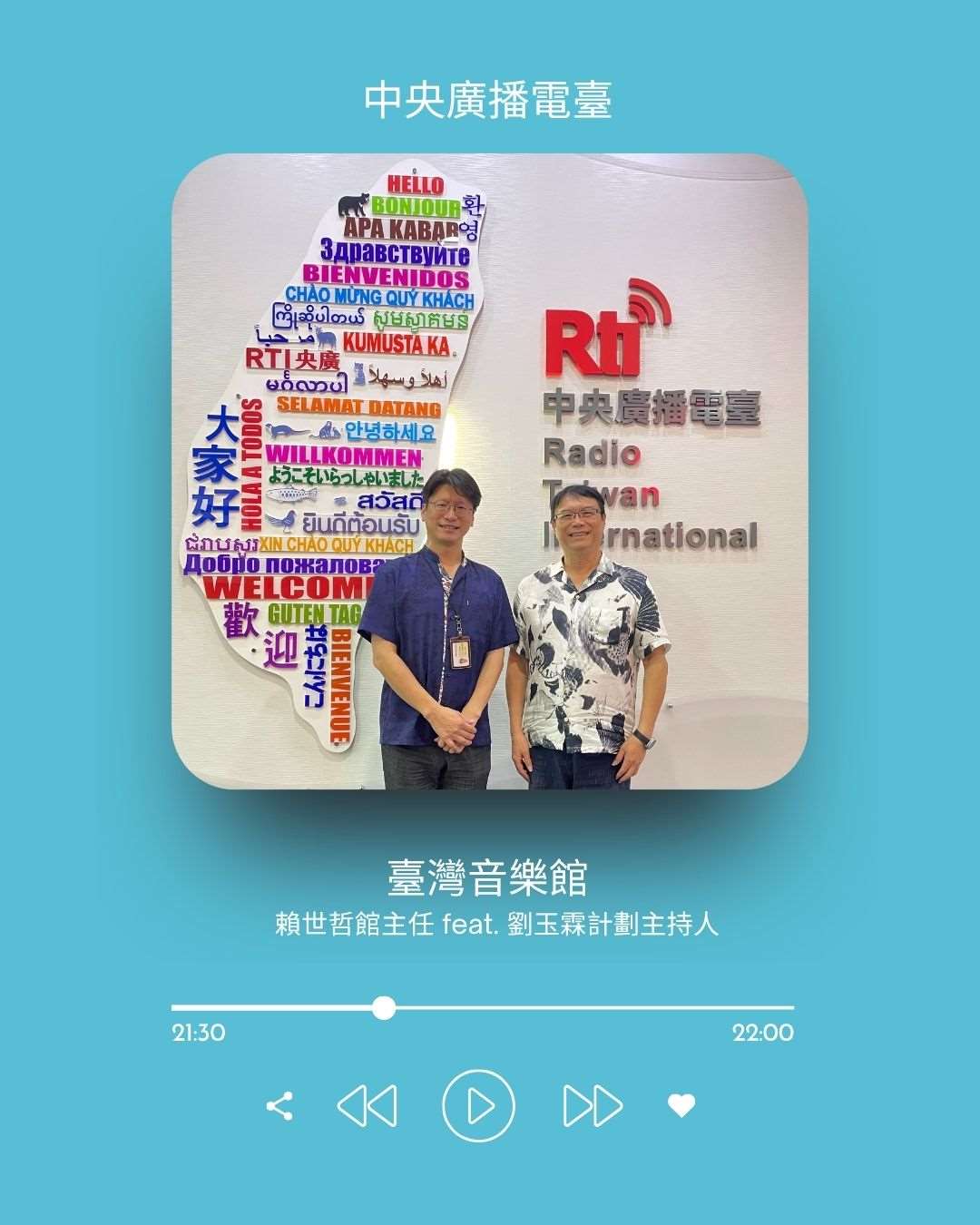
Task: Click the double-arrow skip forward control
Action: (590, 1106)
